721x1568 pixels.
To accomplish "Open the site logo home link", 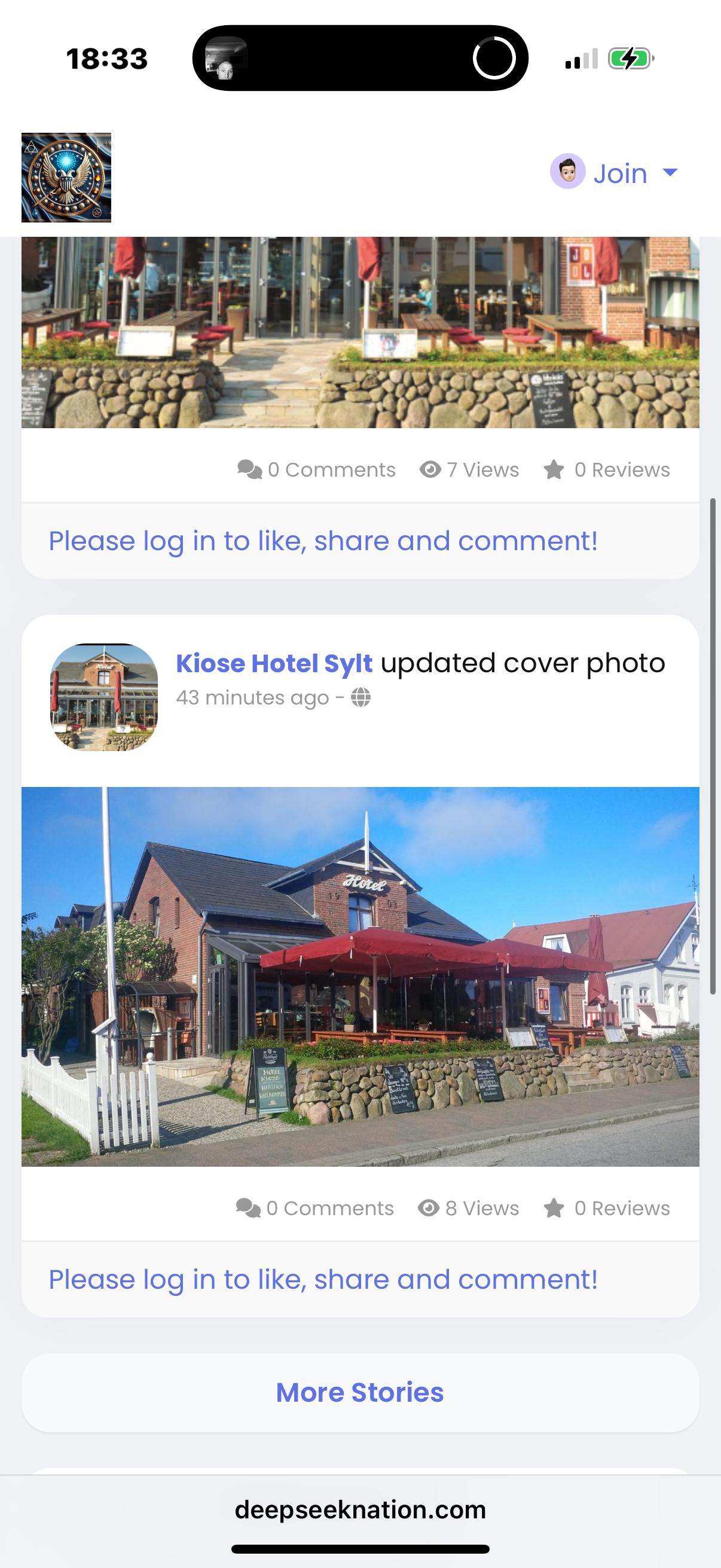I will coord(66,177).
